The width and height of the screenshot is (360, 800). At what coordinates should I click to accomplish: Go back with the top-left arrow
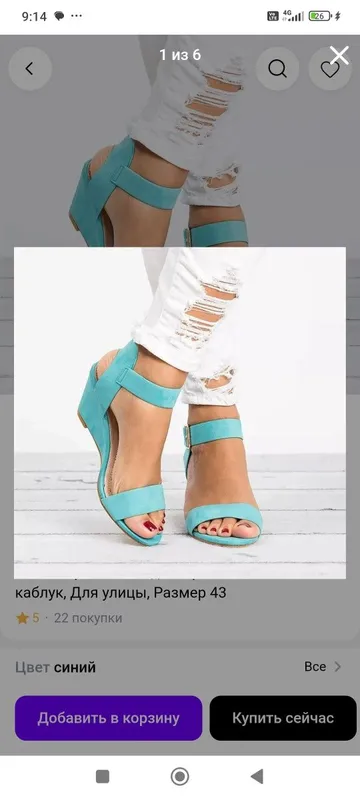coord(30,69)
